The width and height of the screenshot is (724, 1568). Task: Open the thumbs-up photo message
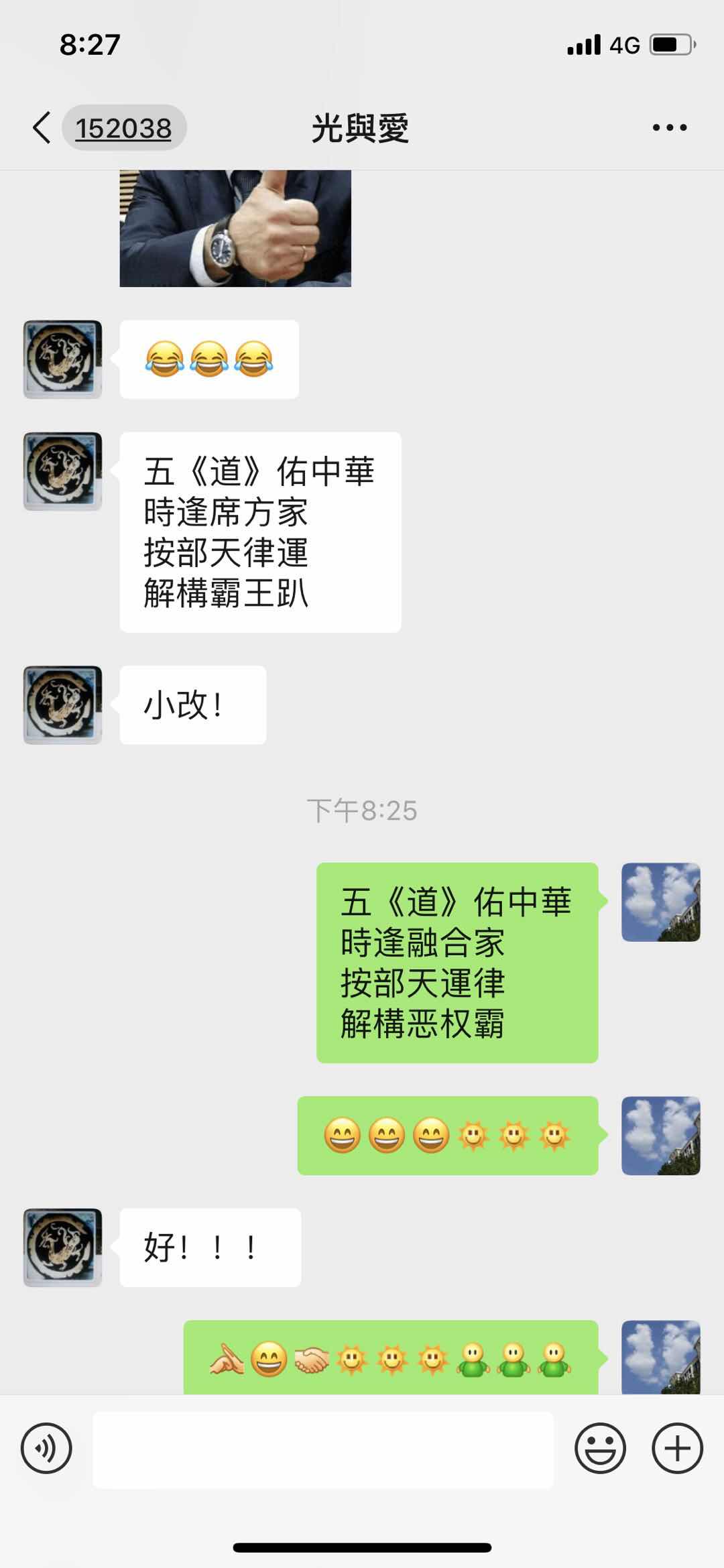point(235,228)
